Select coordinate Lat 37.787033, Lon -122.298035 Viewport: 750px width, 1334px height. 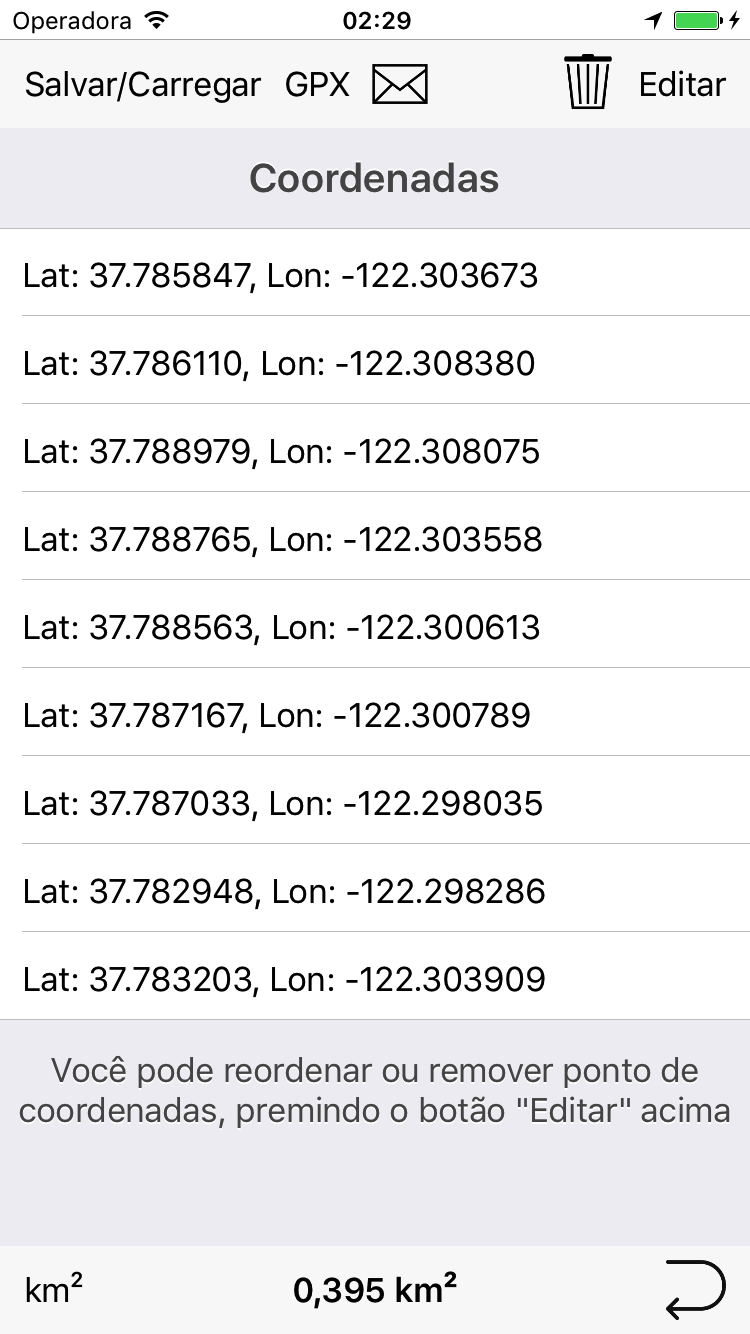[x=375, y=800]
